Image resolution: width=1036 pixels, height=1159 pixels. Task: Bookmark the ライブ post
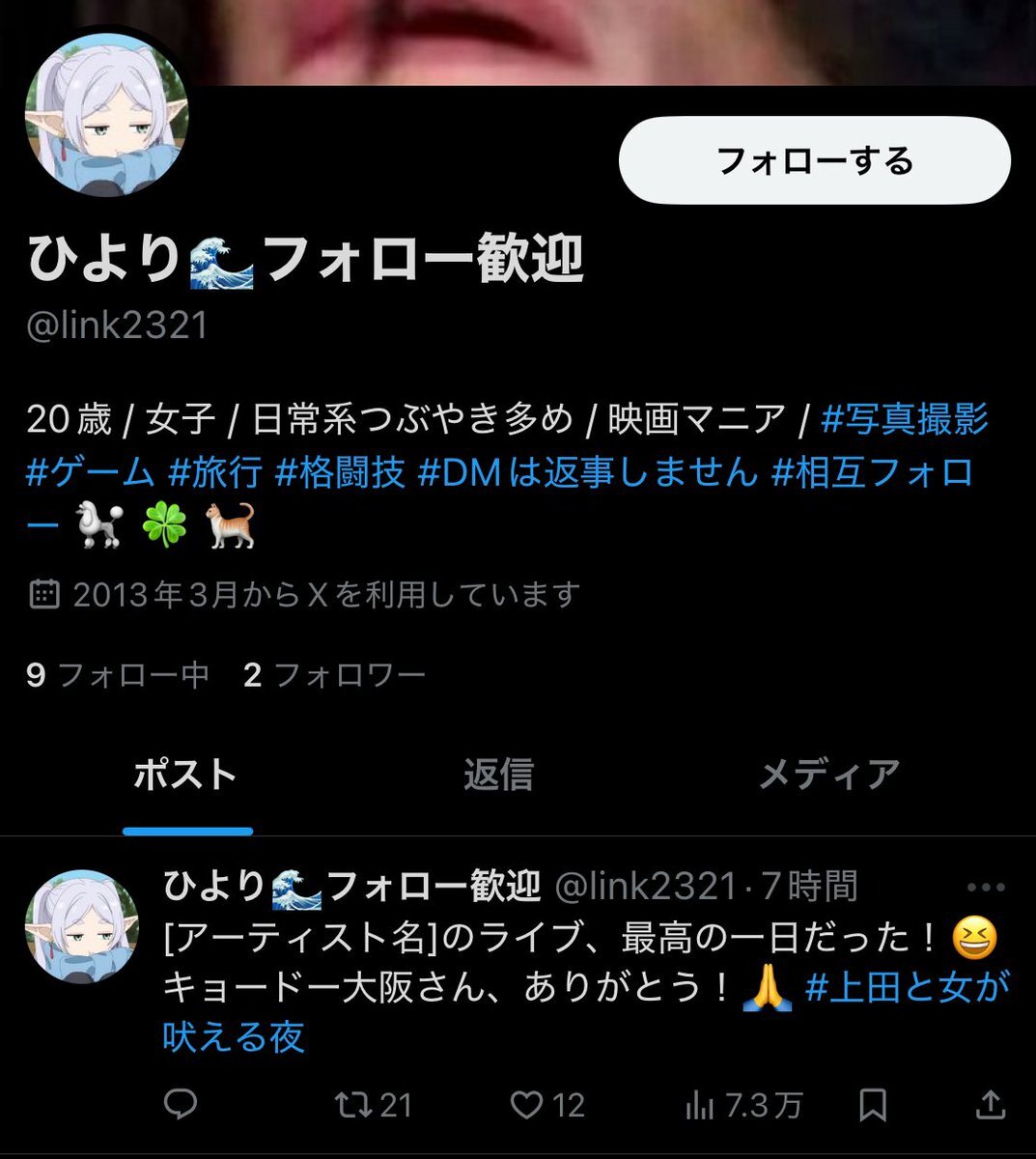click(873, 1104)
